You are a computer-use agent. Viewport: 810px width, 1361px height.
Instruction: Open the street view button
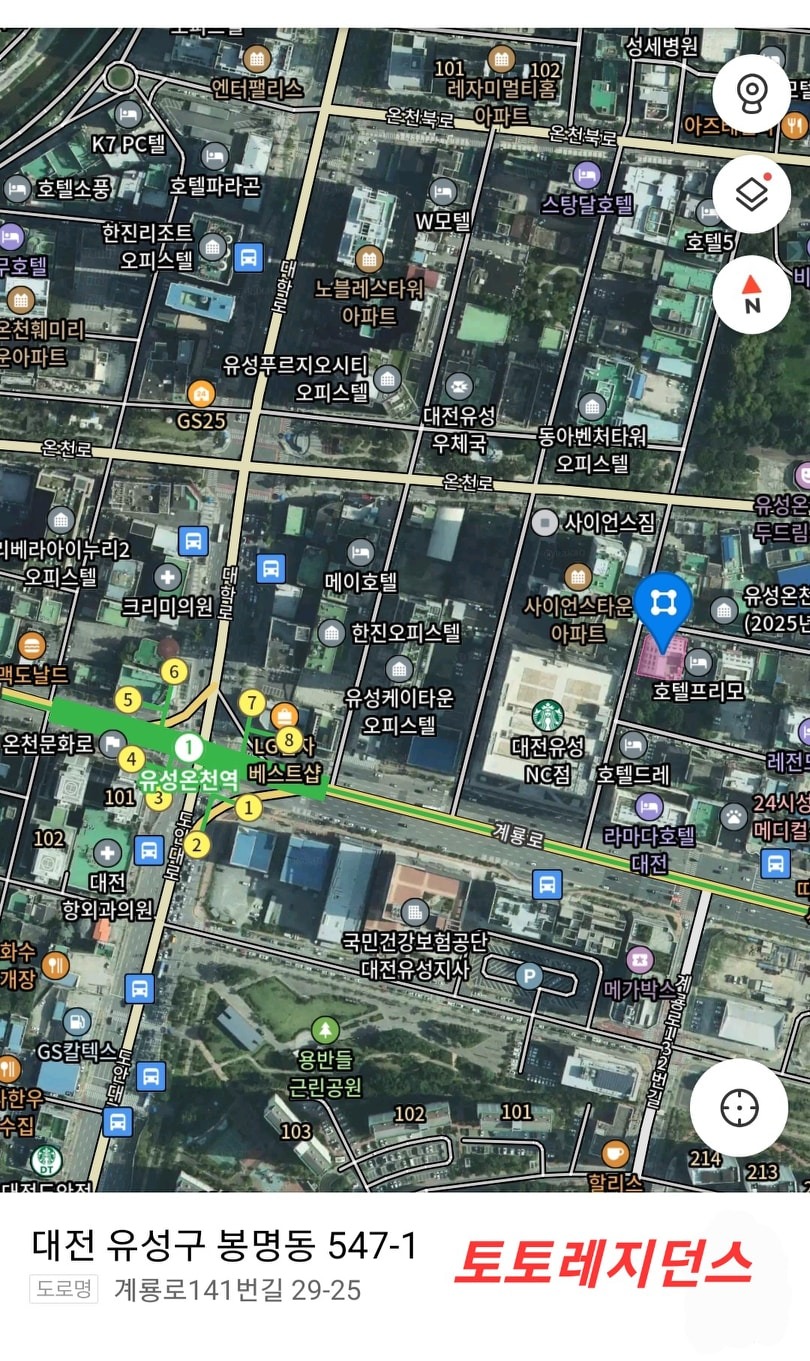(751, 96)
